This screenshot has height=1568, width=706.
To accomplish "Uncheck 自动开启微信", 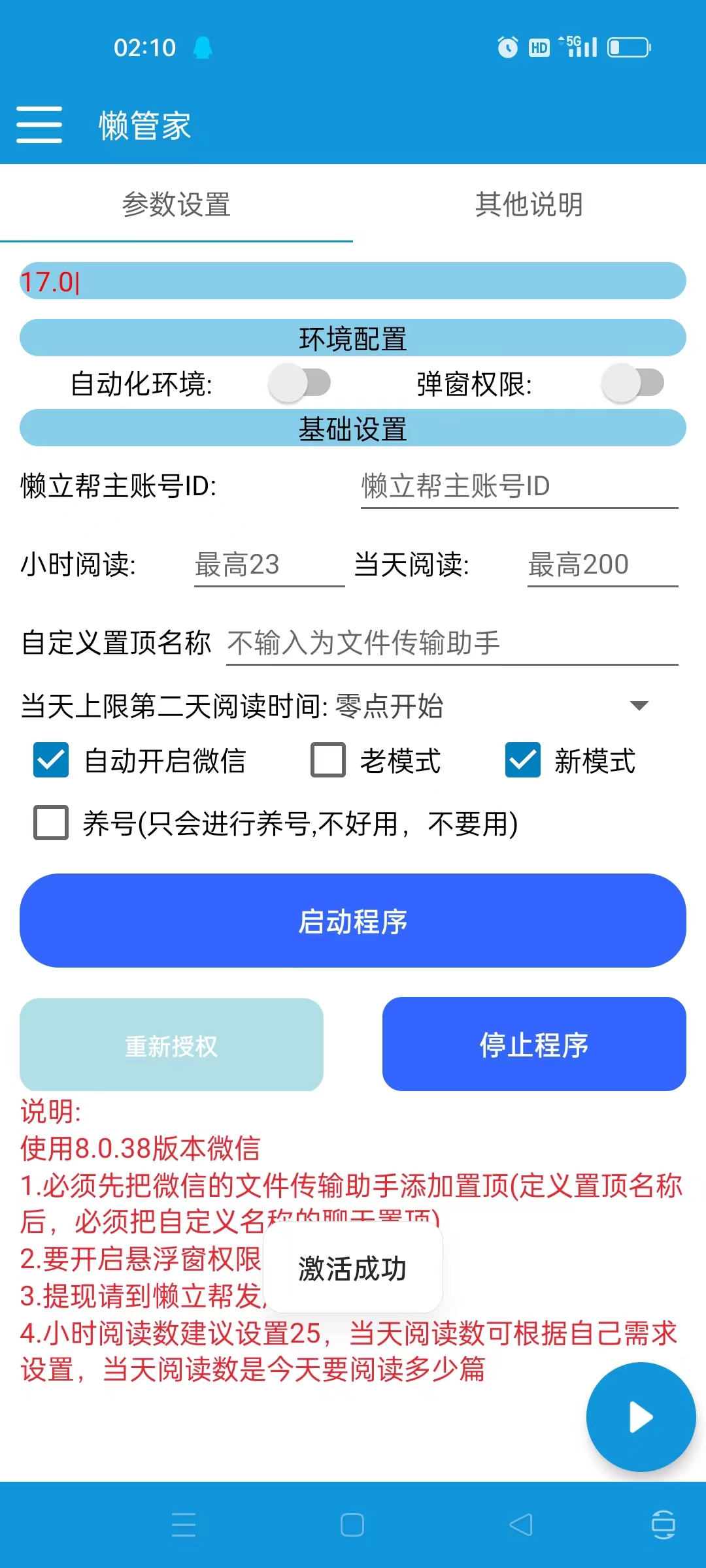I will [x=50, y=761].
